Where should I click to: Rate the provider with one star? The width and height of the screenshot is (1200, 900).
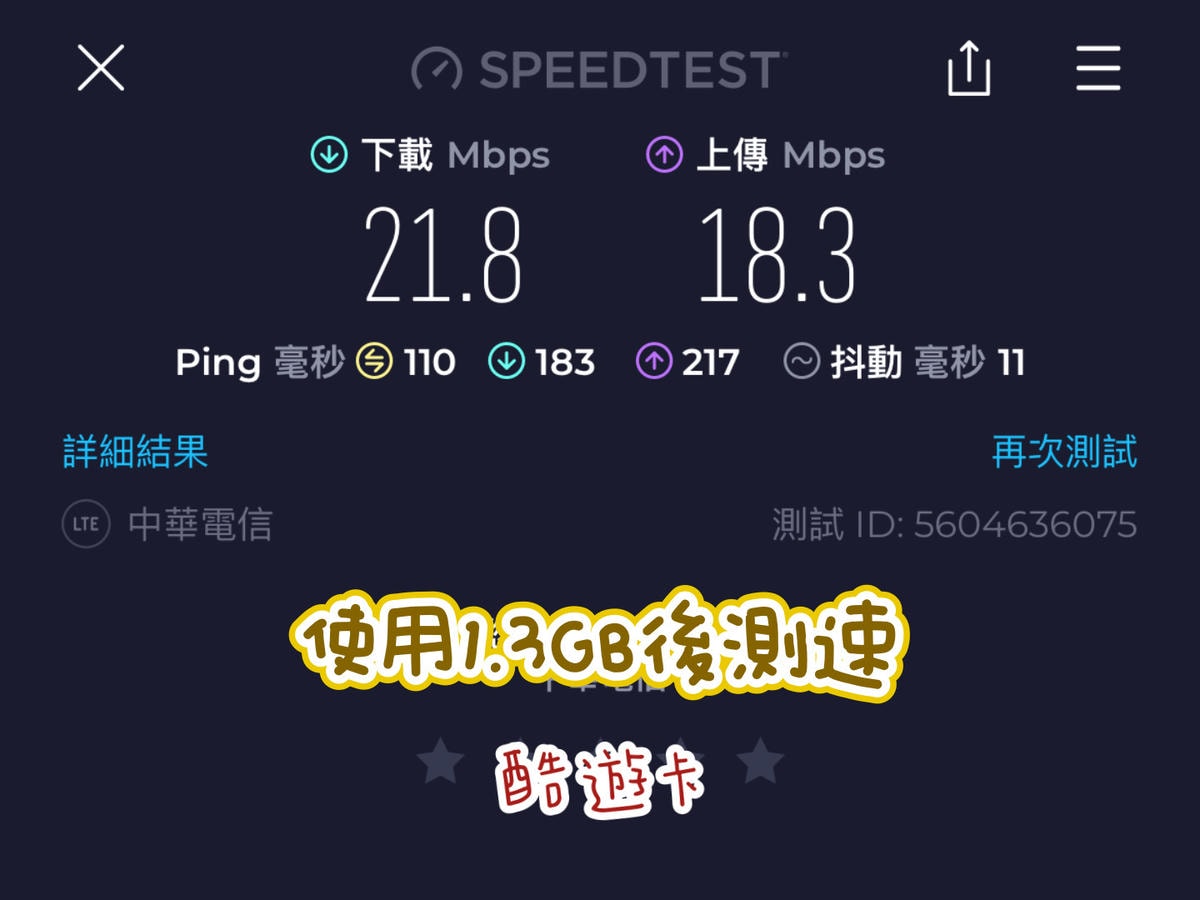coord(440,762)
